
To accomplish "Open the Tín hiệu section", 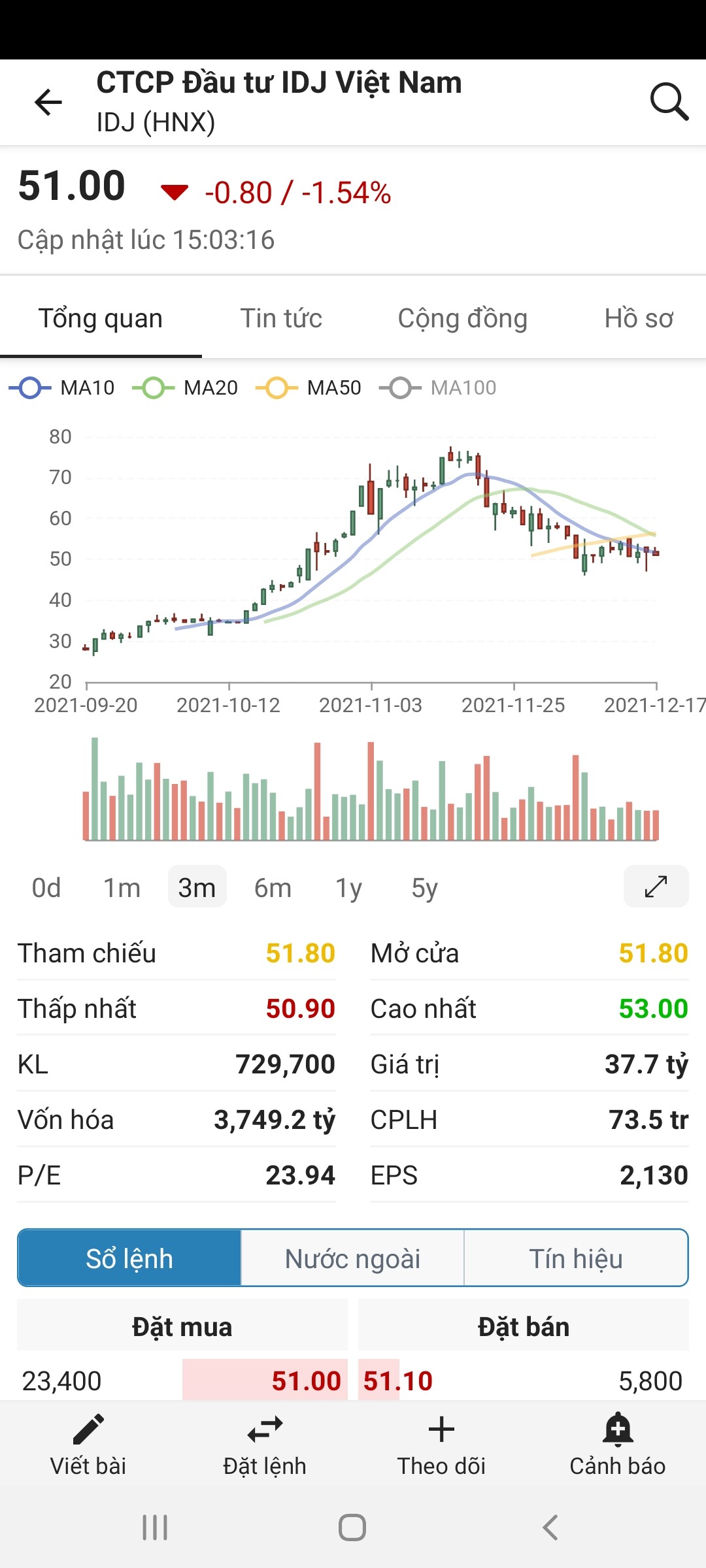I will point(575,1258).
